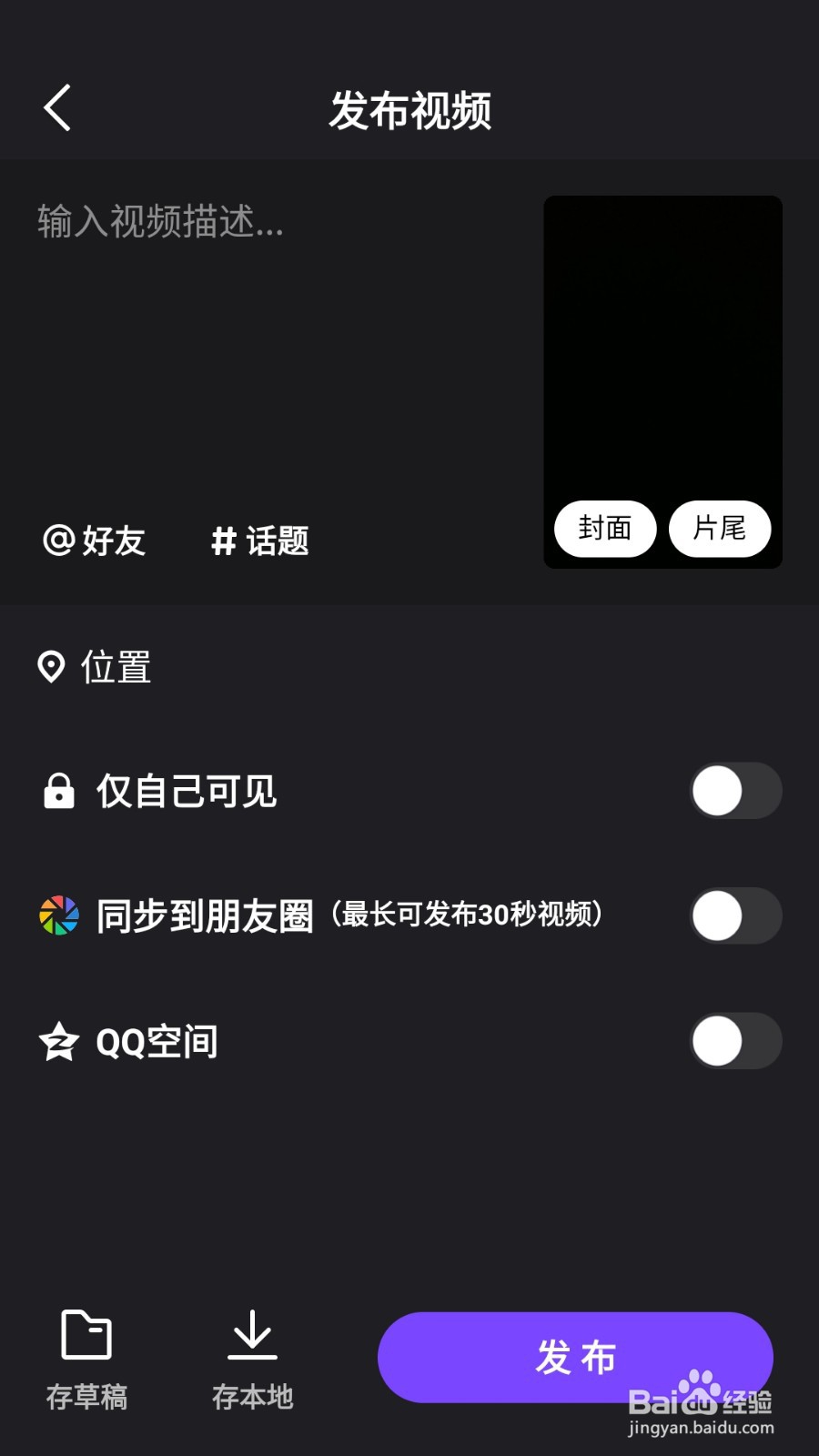Add a topic with # 话题
Screen dimensions: 819x1456
tap(260, 541)
